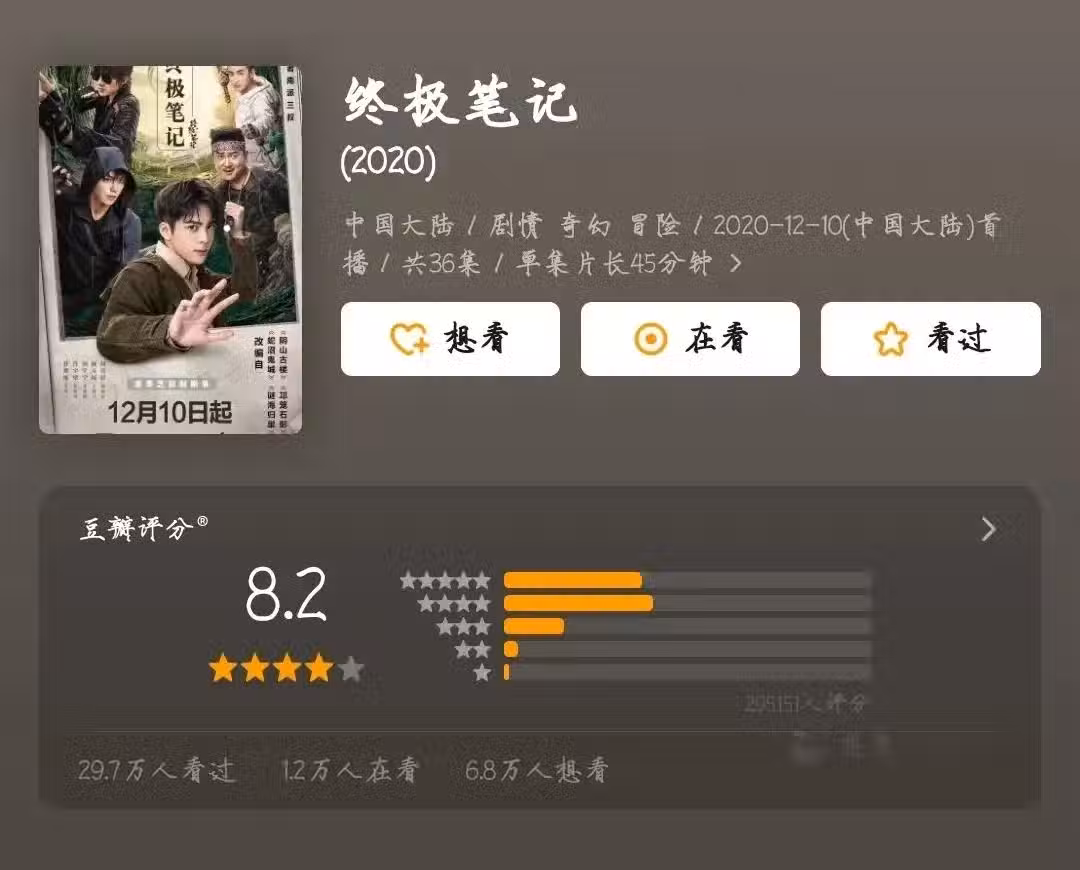Mark the show as 想看
Screen dimensions: 1080x870
pos(450,339)
